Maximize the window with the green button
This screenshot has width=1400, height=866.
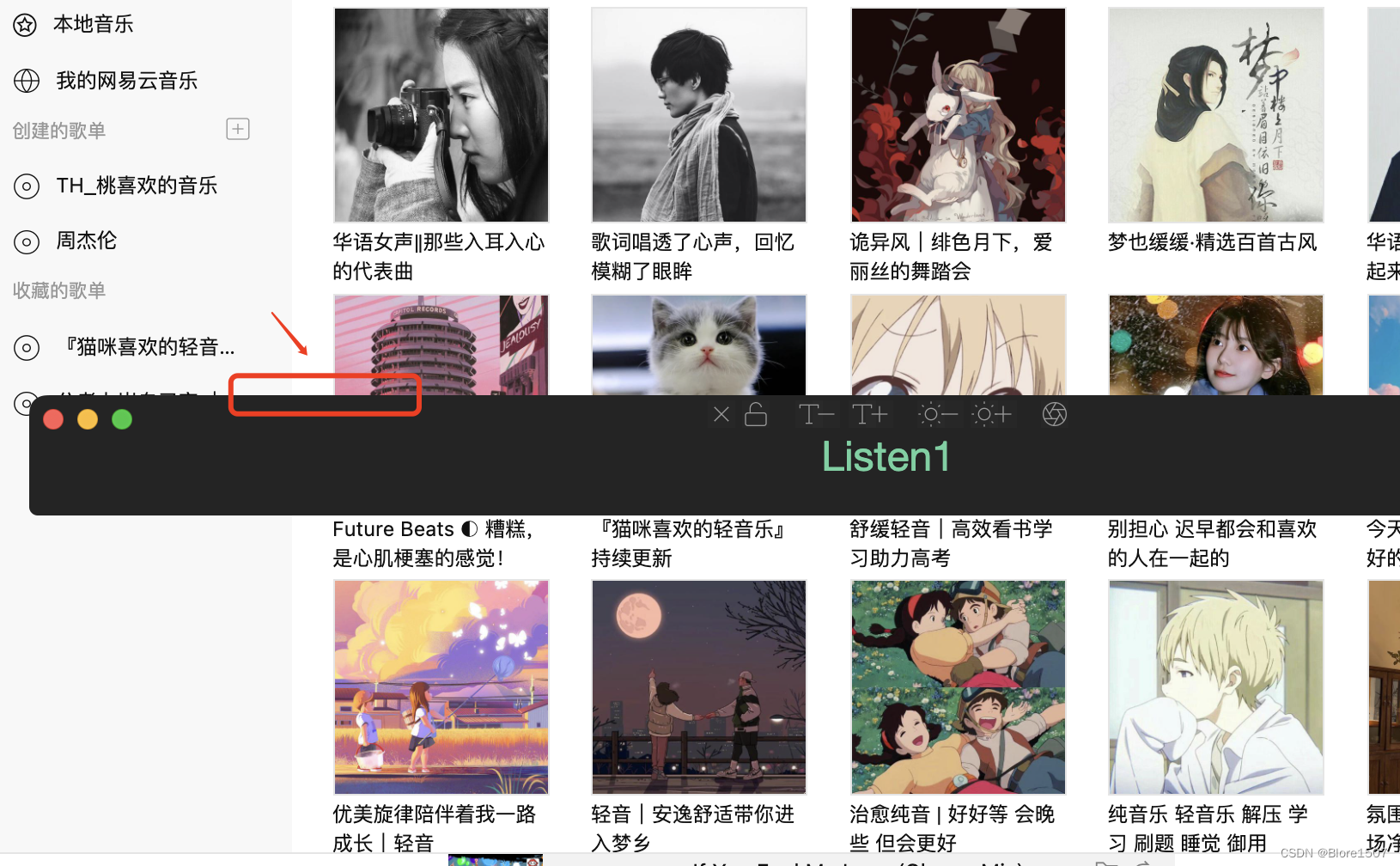point(122,419)
